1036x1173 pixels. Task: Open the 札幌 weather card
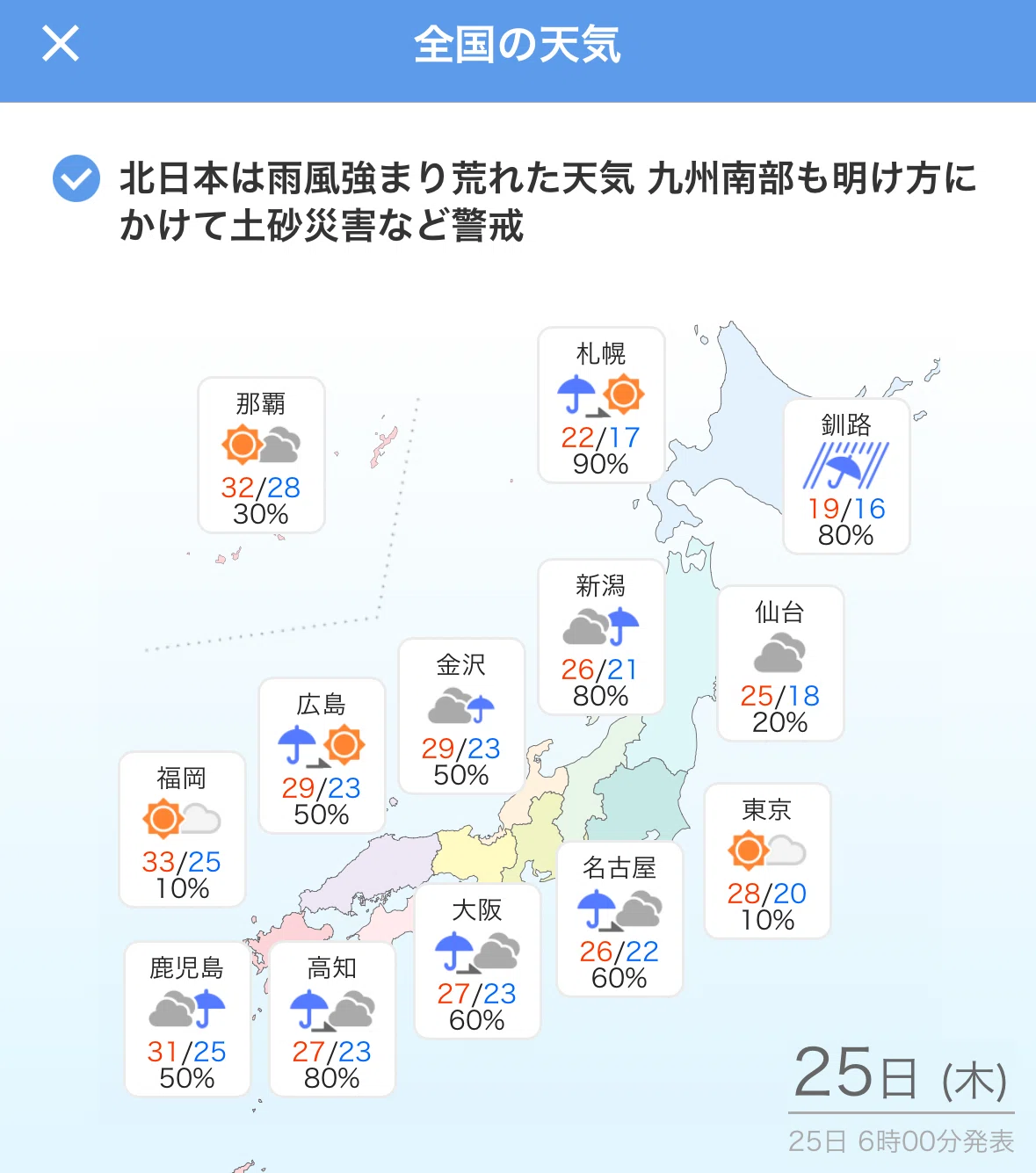[x=601, y=405]
